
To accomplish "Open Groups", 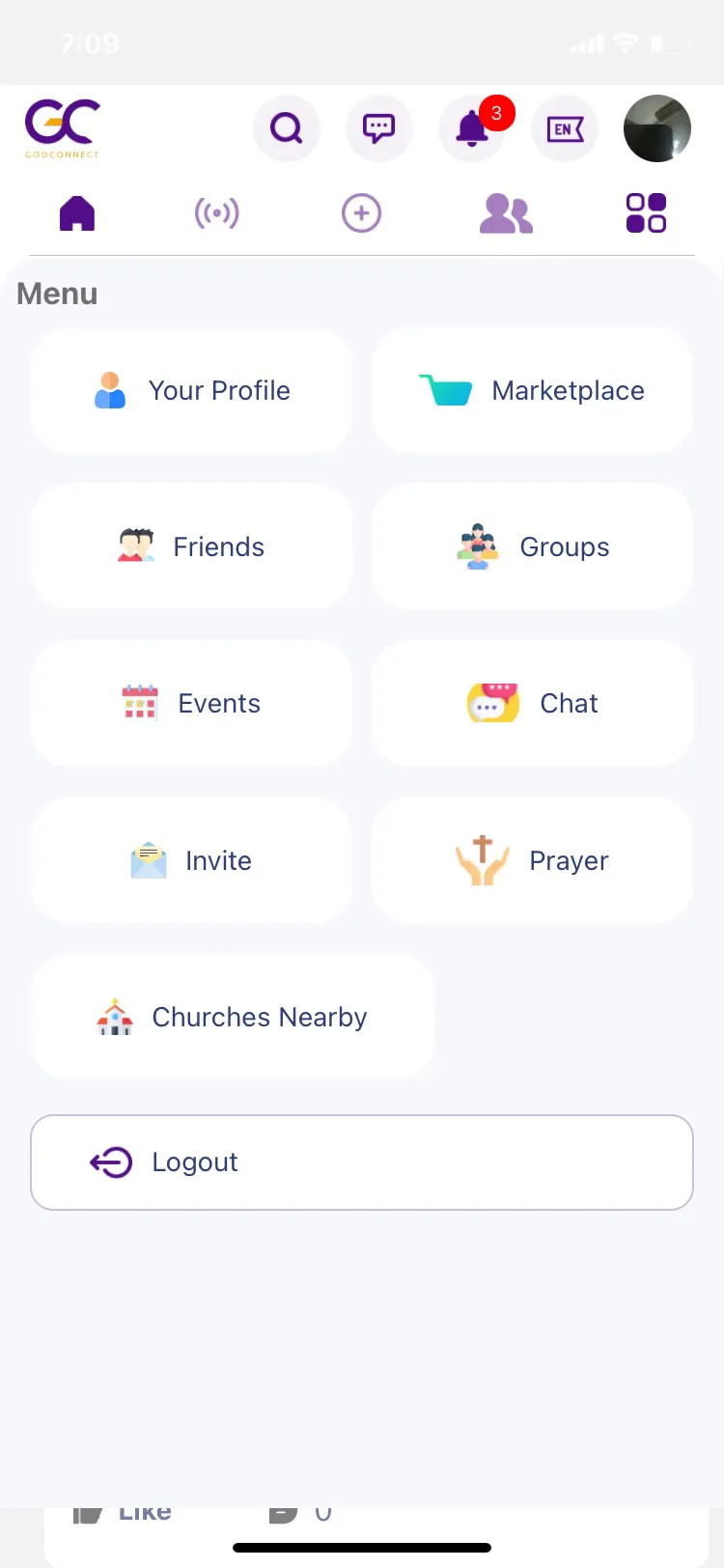I will 532,547.
